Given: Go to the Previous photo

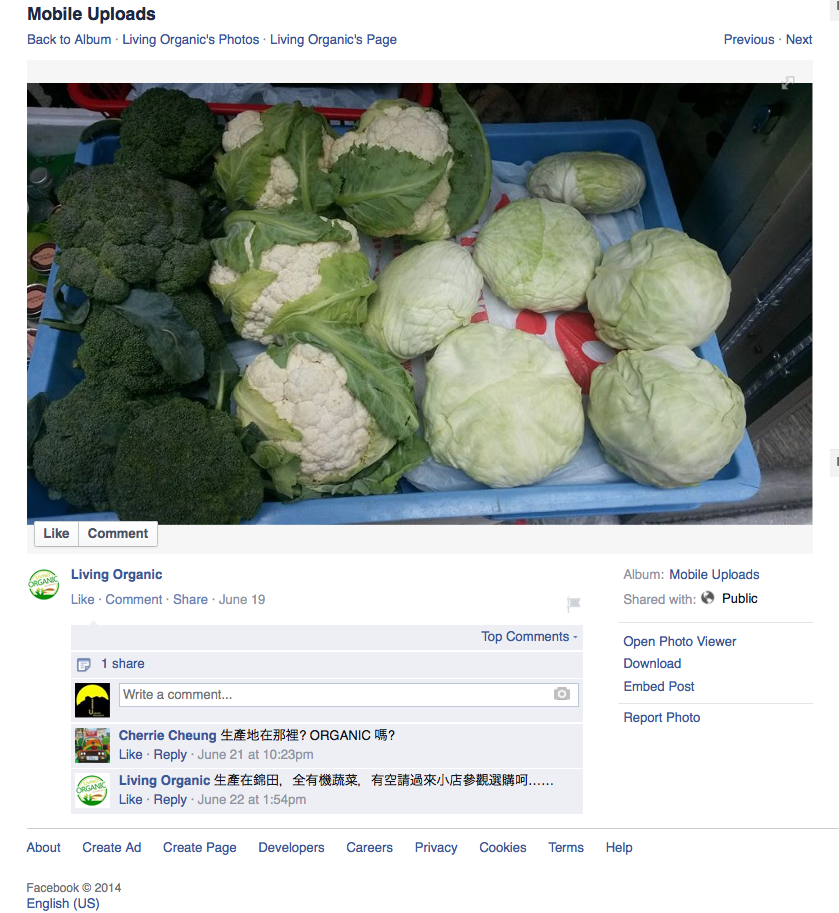Looking at the screenshot, I should (749, 40).
